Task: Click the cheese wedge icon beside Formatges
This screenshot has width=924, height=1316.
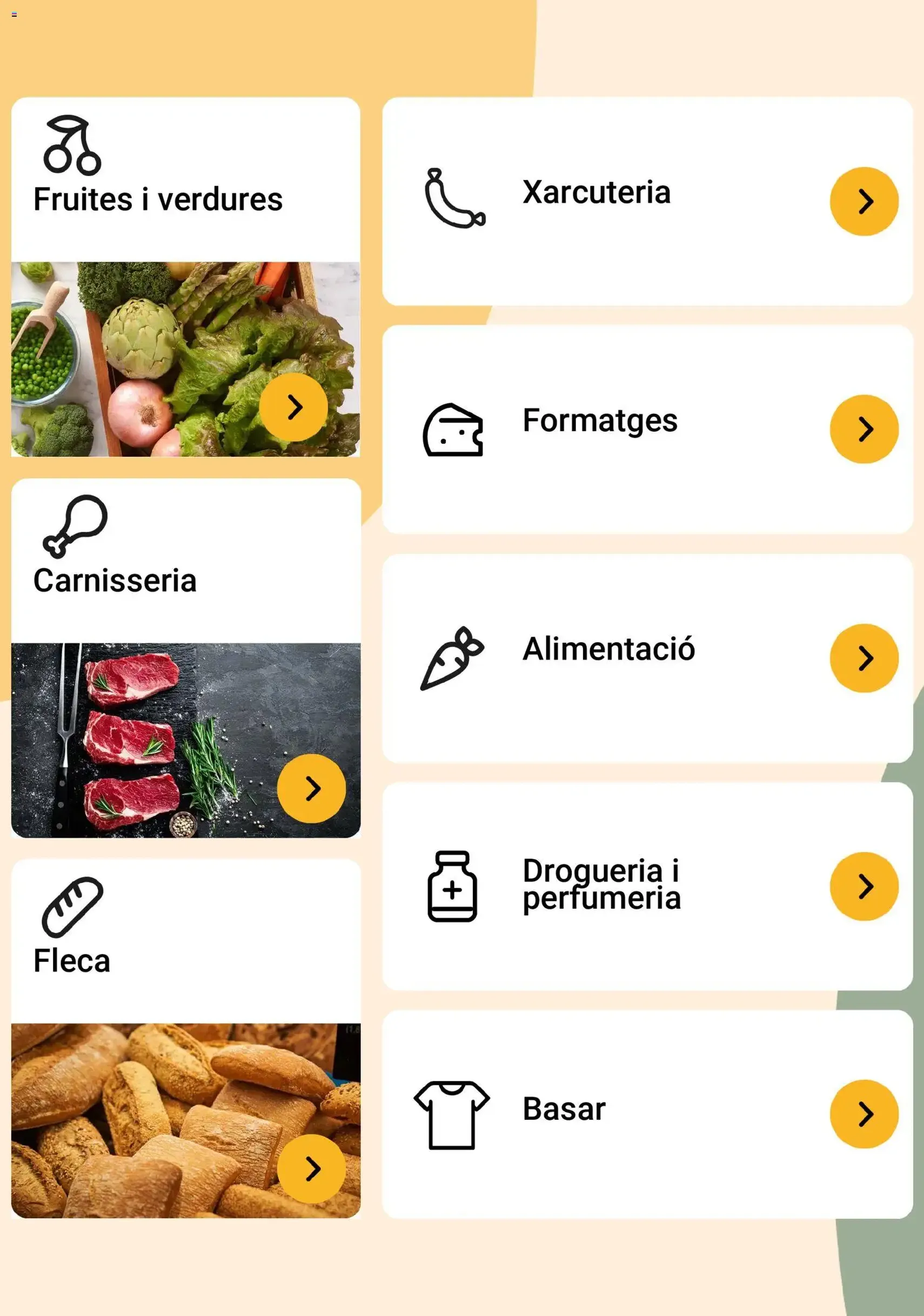Action: pos(452,429)
